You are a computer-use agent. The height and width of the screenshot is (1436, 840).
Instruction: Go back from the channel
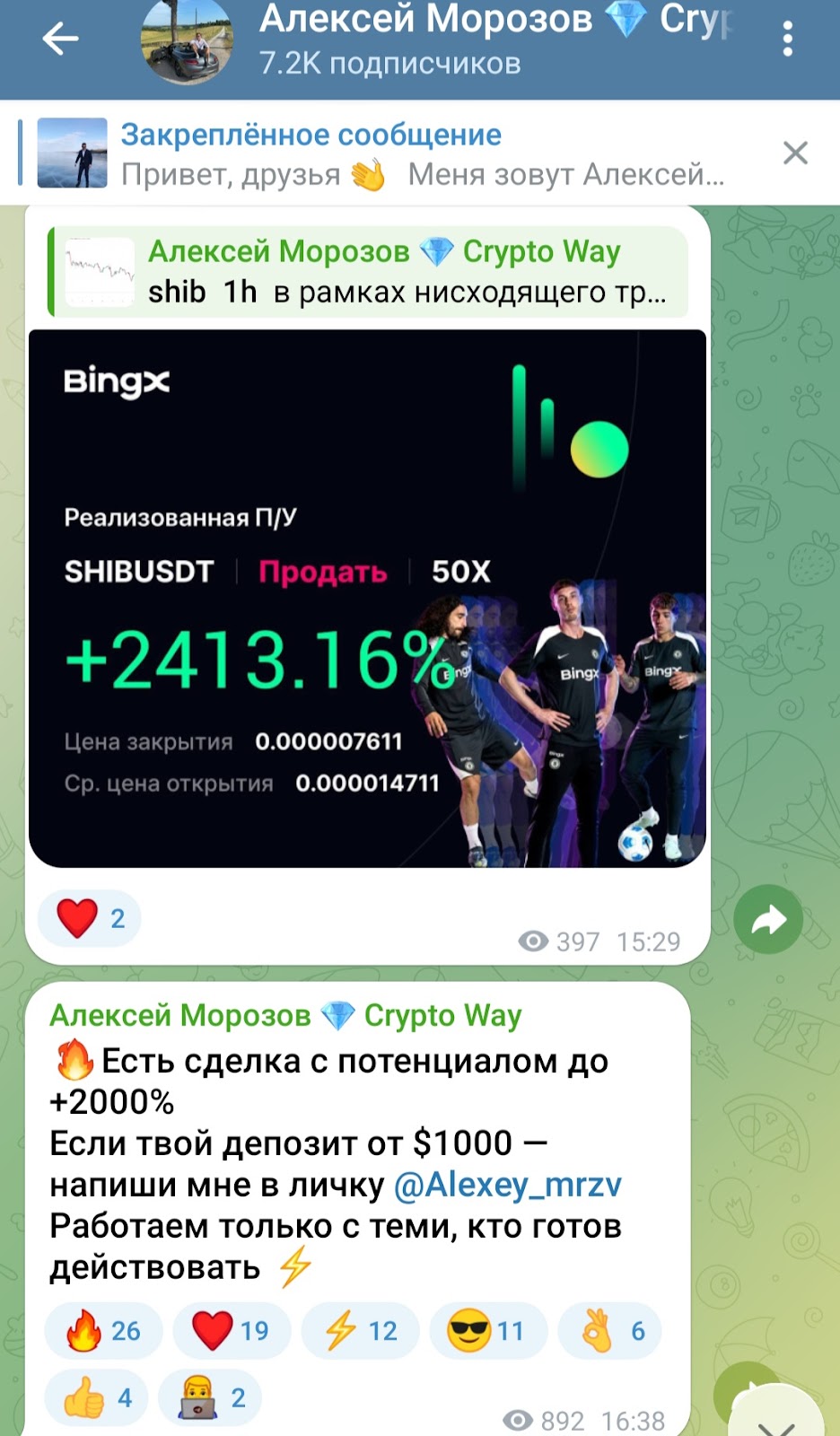60,39
